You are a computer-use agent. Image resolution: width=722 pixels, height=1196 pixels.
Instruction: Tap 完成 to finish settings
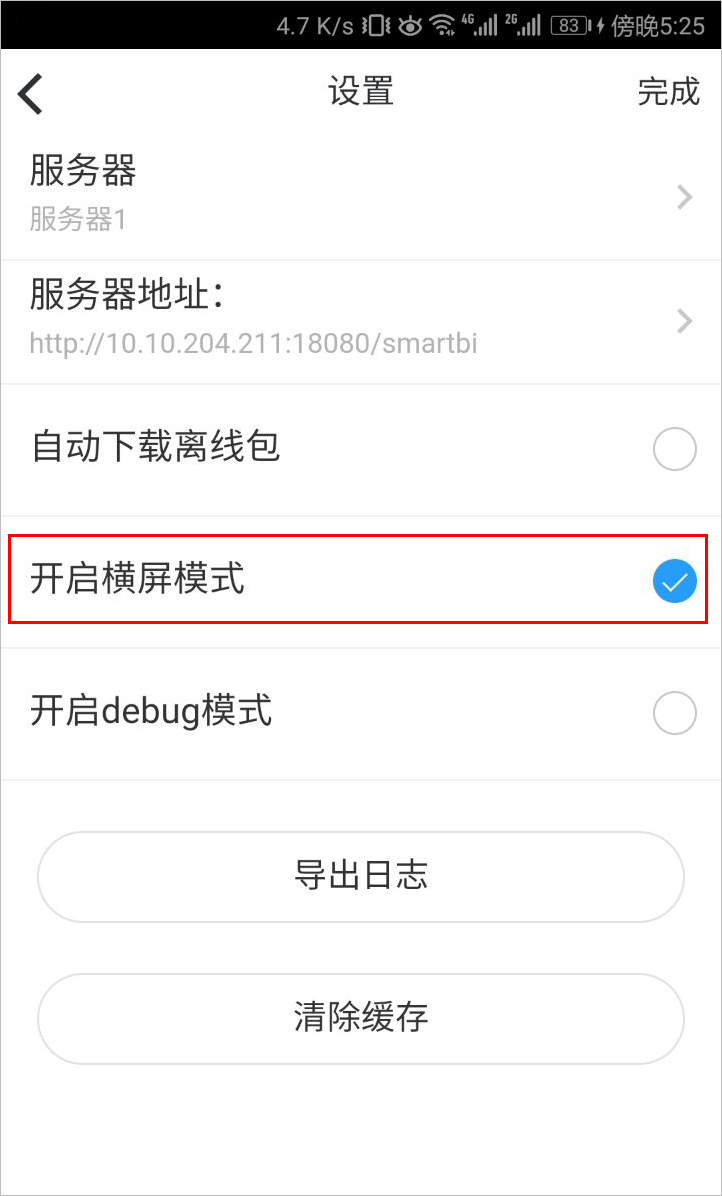668,92
